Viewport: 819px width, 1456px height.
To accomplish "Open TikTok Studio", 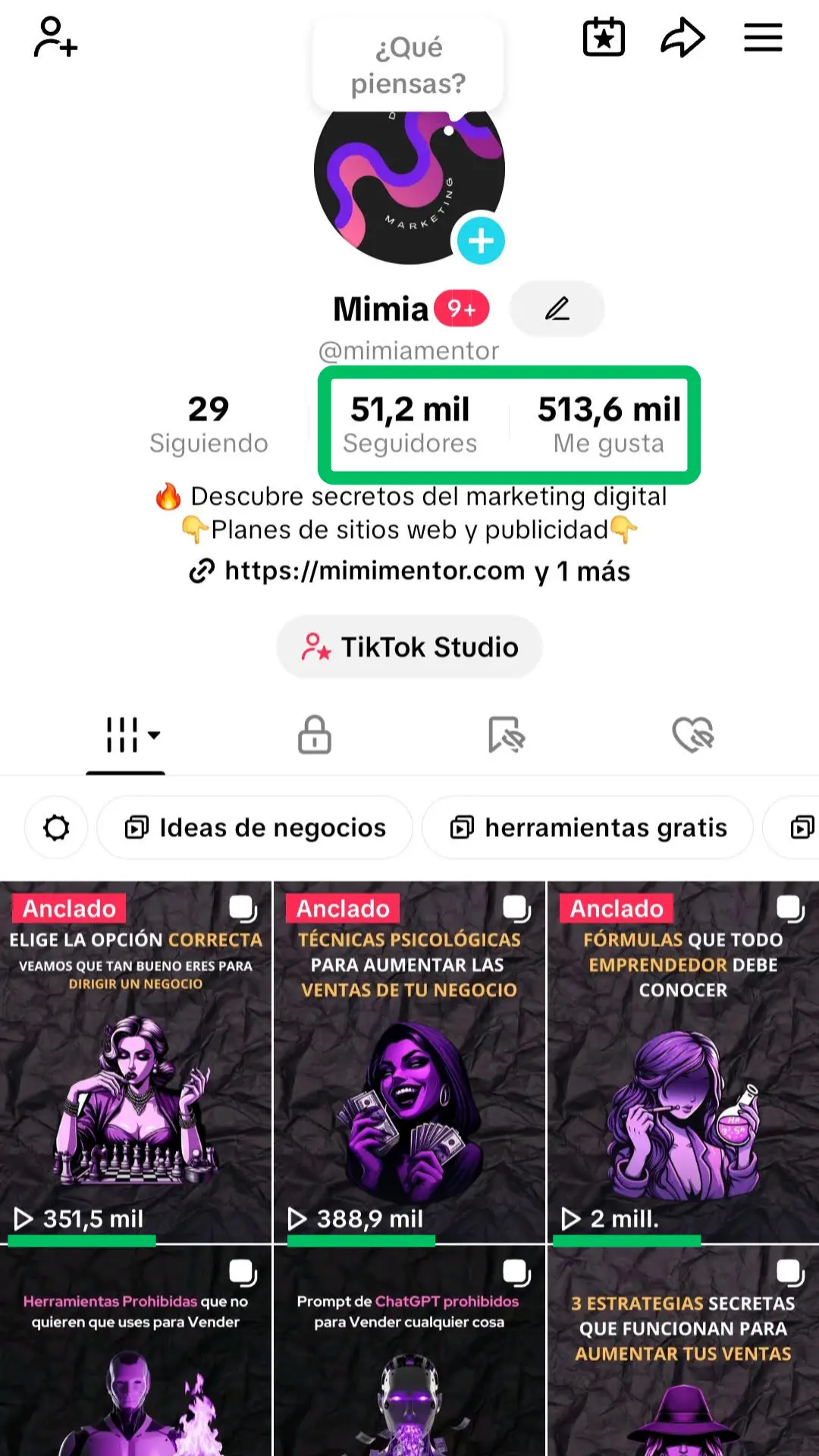I will point(409,647).
